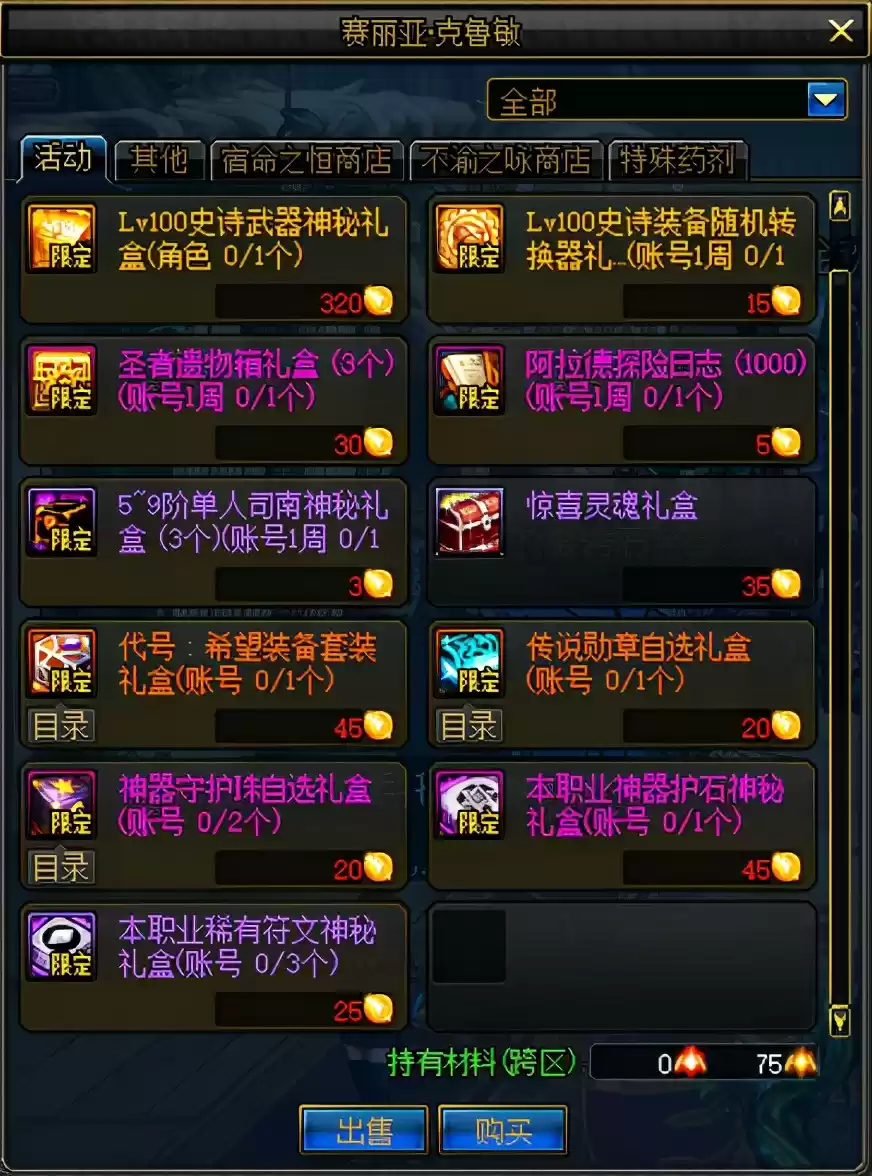Select the 圣者遗物箱礼盒 item
Screen dimensions: 872x1176
coord(213,399)
